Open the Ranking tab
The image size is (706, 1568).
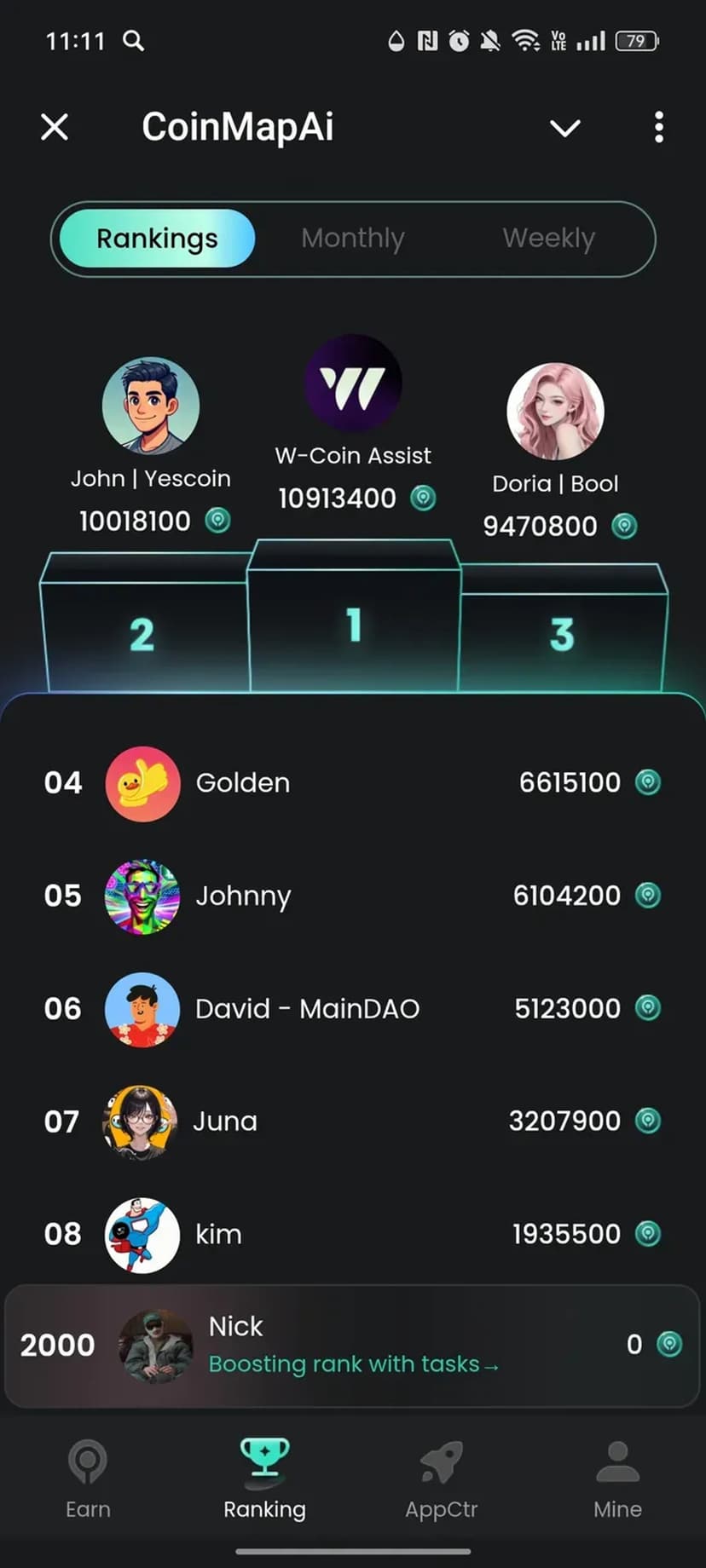[264, 1479]
